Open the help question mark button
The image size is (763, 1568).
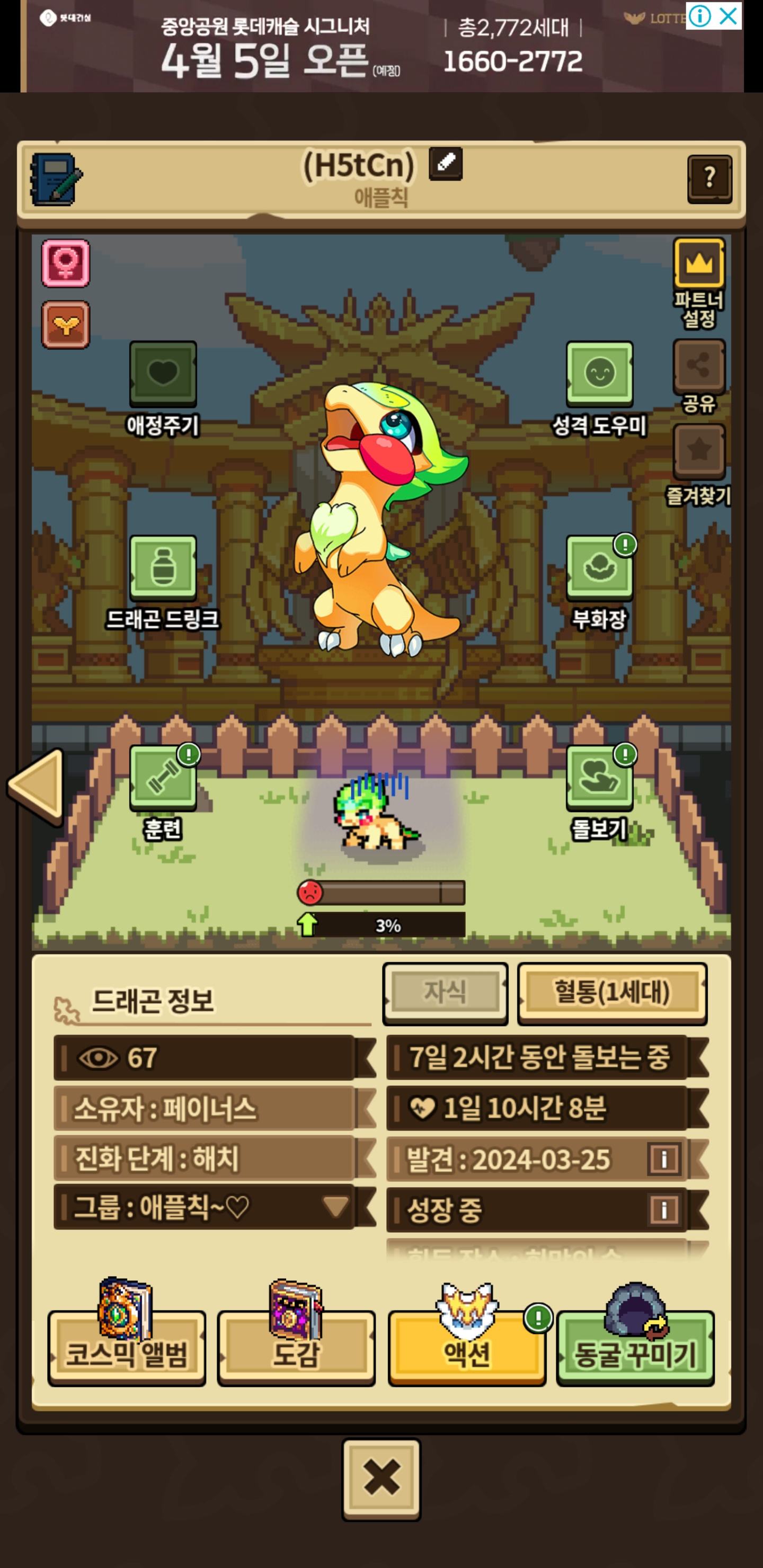click(709, 179)
